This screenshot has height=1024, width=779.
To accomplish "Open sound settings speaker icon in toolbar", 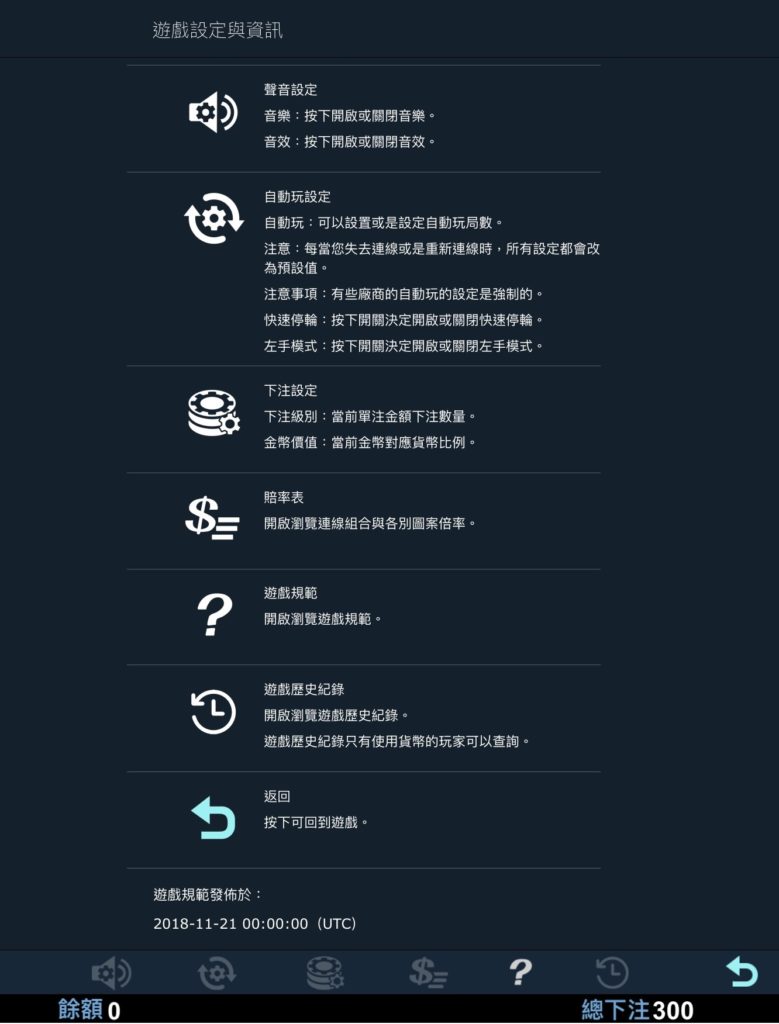I will (x=111, y=972).
